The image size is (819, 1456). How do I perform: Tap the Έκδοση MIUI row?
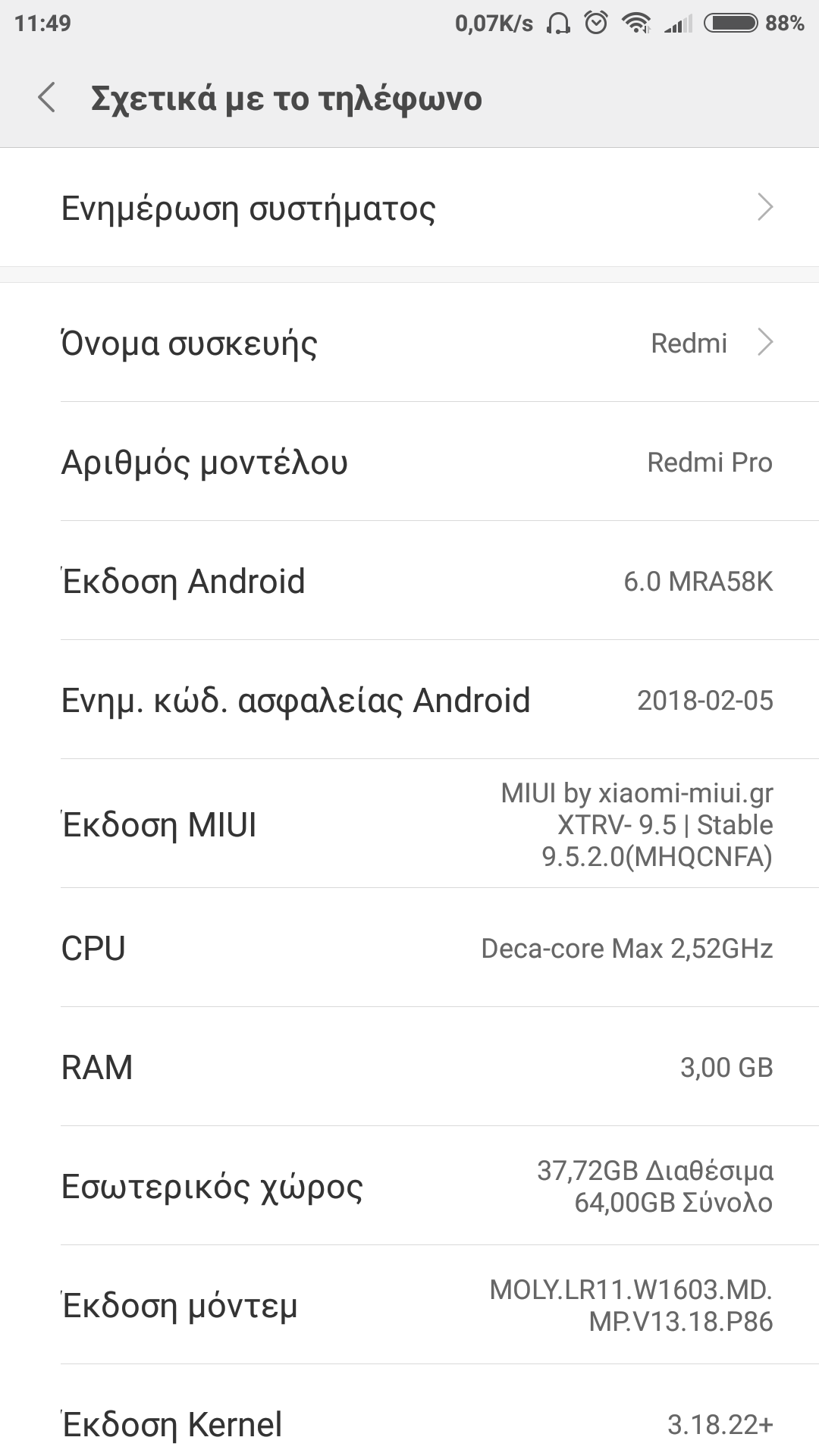click(x=409, y=824)
